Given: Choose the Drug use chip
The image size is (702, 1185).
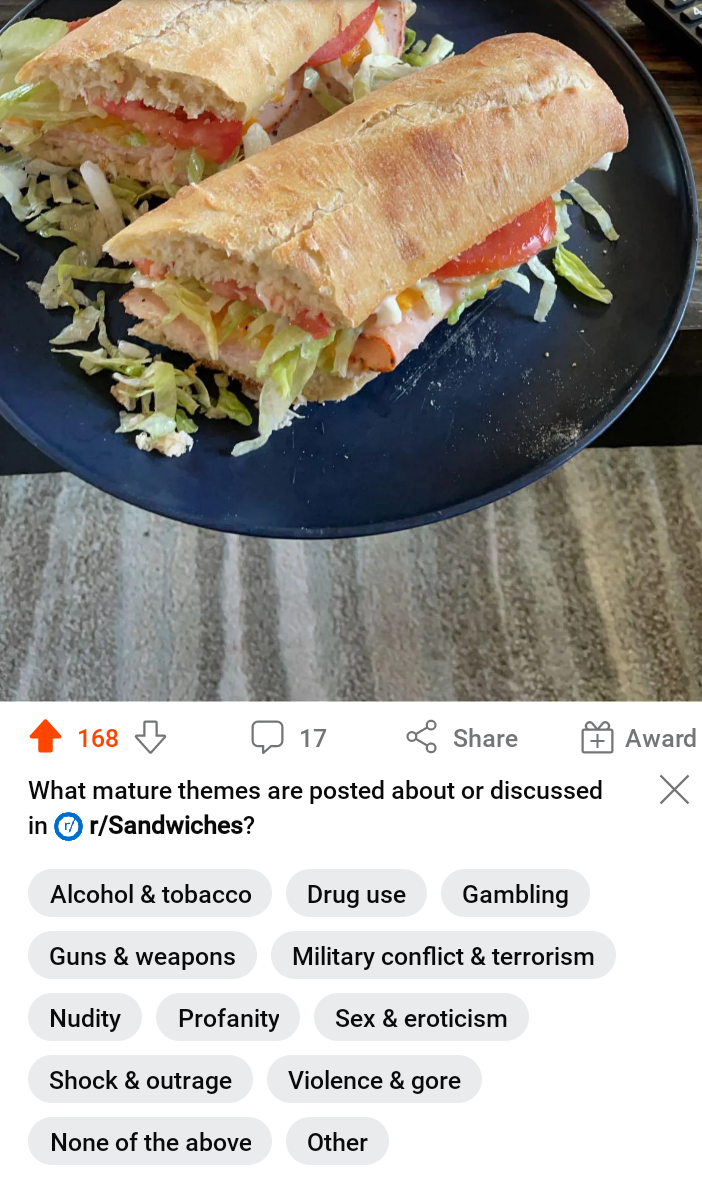Looking at the screenshot, I should point(356,893).
